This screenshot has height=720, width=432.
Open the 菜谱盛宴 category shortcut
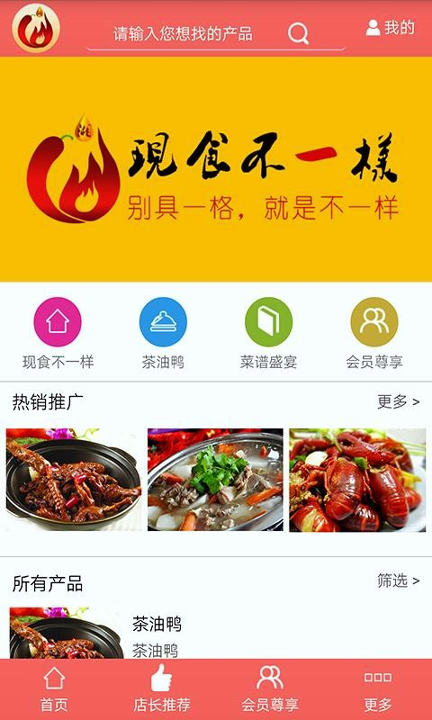(x=269, y=334)
